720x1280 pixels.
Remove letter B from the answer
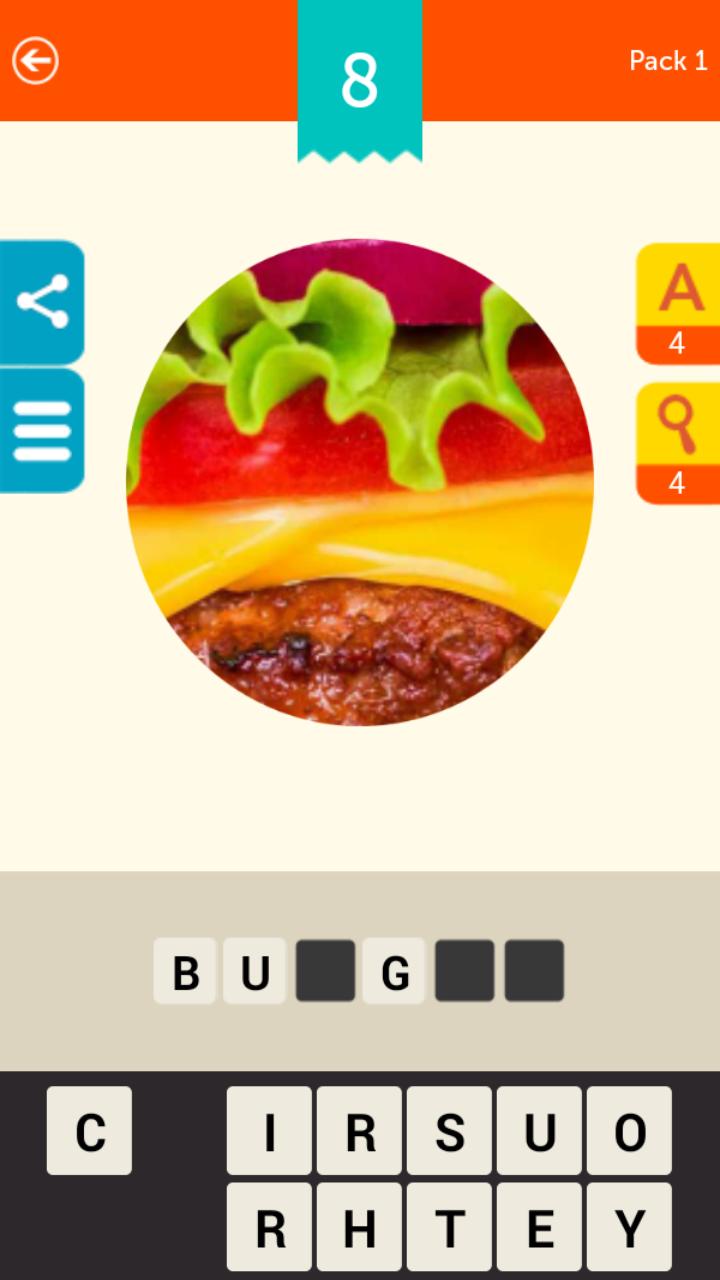coord(185,971)
